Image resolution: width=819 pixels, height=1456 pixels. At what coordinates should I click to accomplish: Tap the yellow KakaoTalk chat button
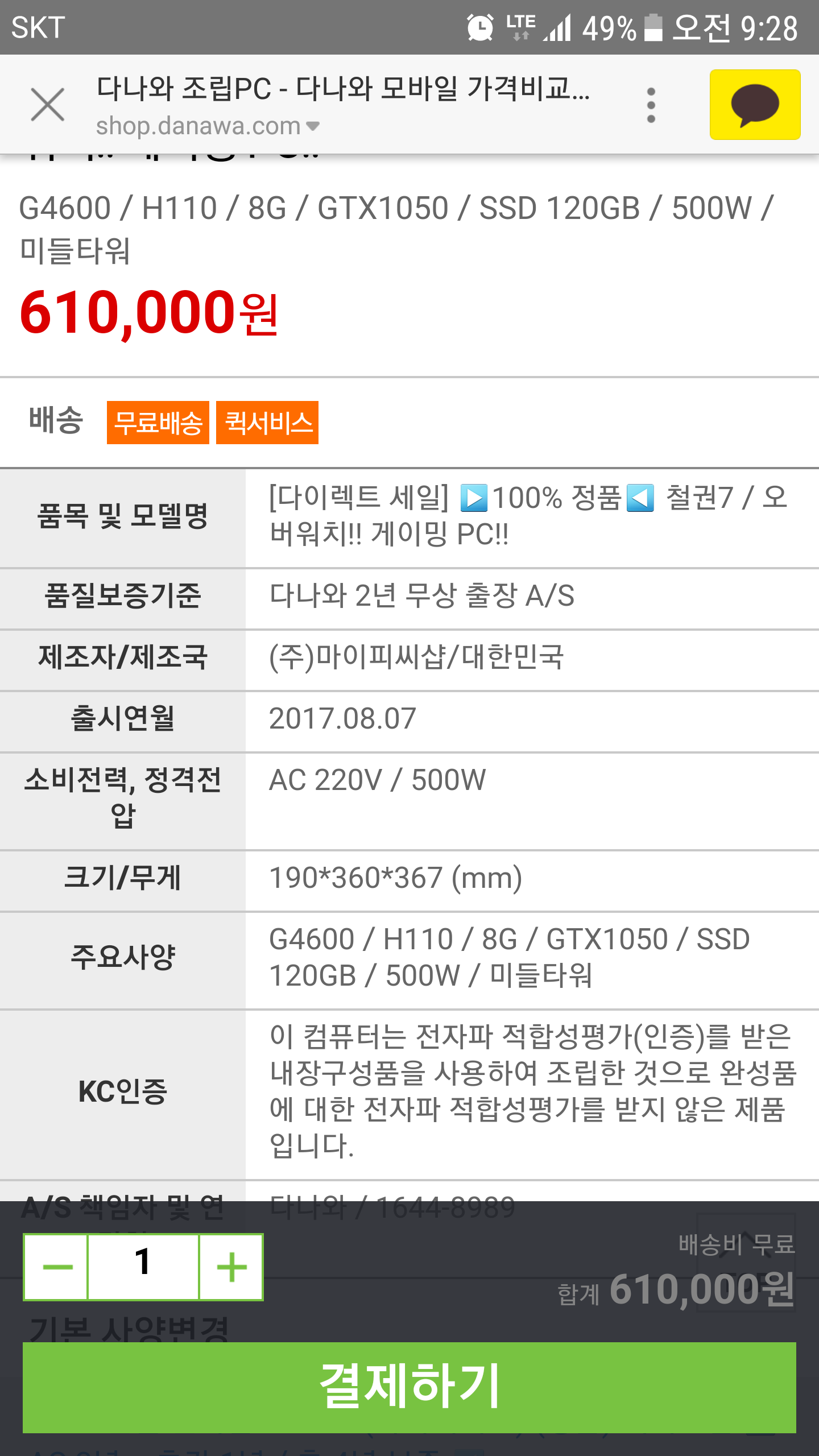tap(755, 105)
